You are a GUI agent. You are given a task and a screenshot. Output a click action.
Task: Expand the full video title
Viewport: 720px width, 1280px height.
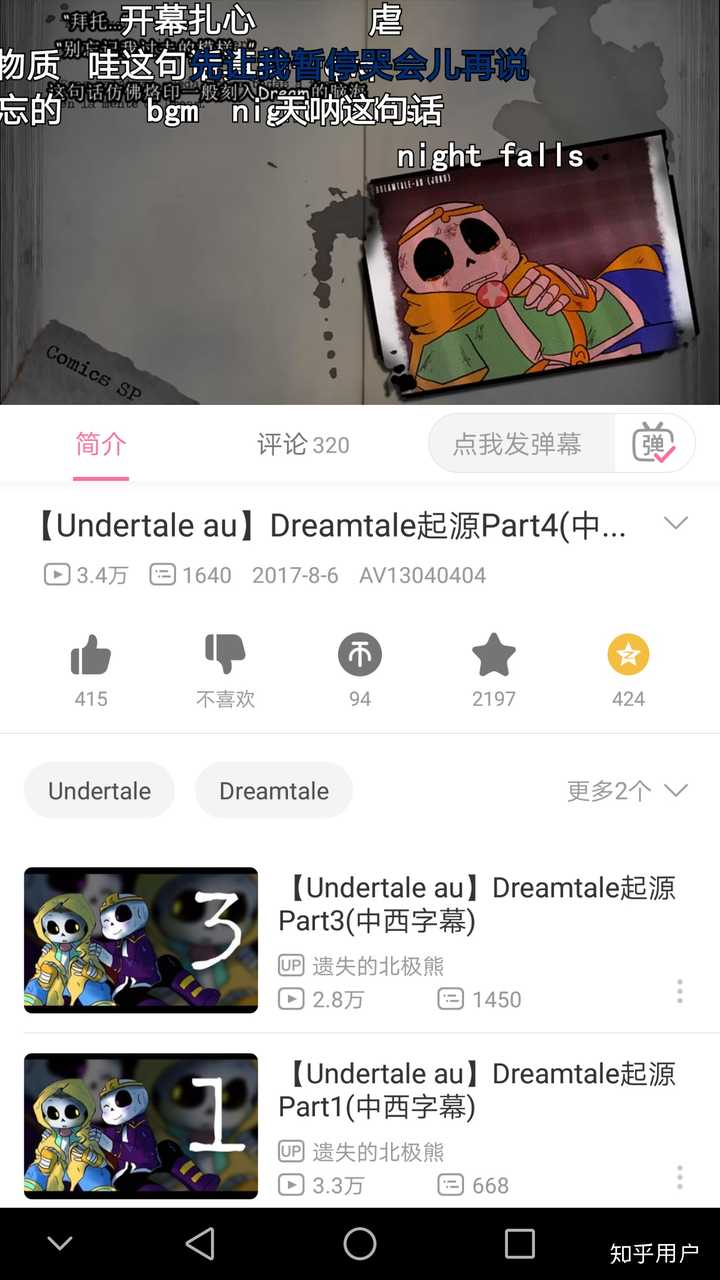click(676, 523)
